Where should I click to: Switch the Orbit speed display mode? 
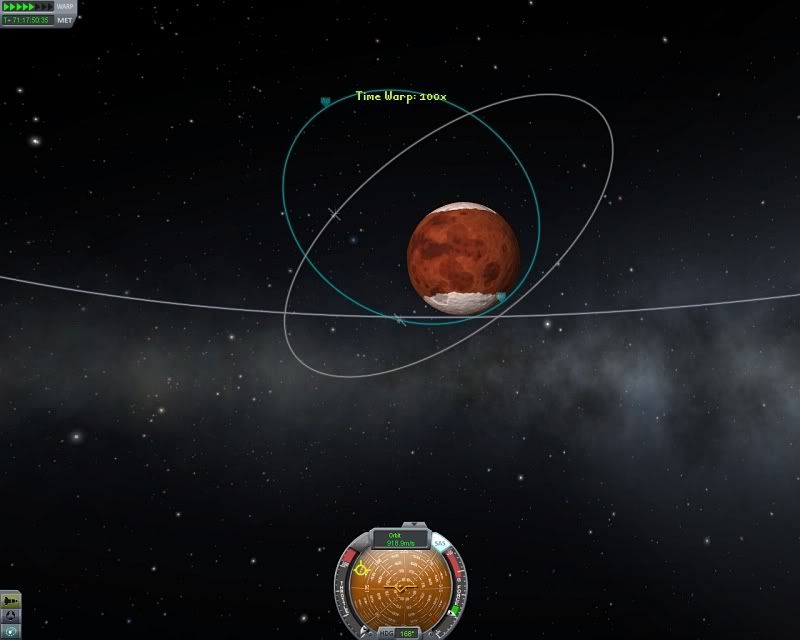[400, 540]
